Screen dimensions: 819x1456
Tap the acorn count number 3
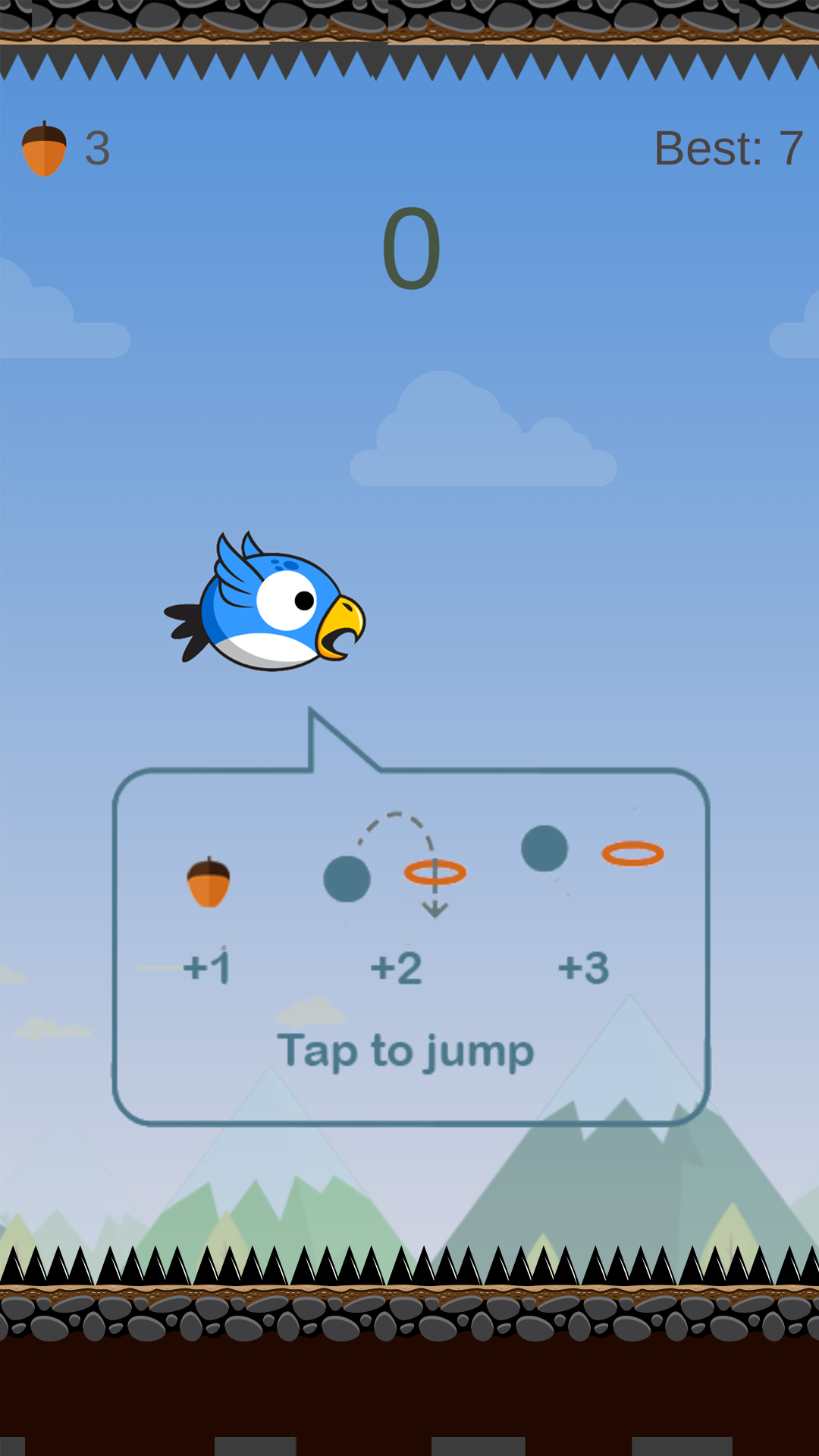[98, 146]
